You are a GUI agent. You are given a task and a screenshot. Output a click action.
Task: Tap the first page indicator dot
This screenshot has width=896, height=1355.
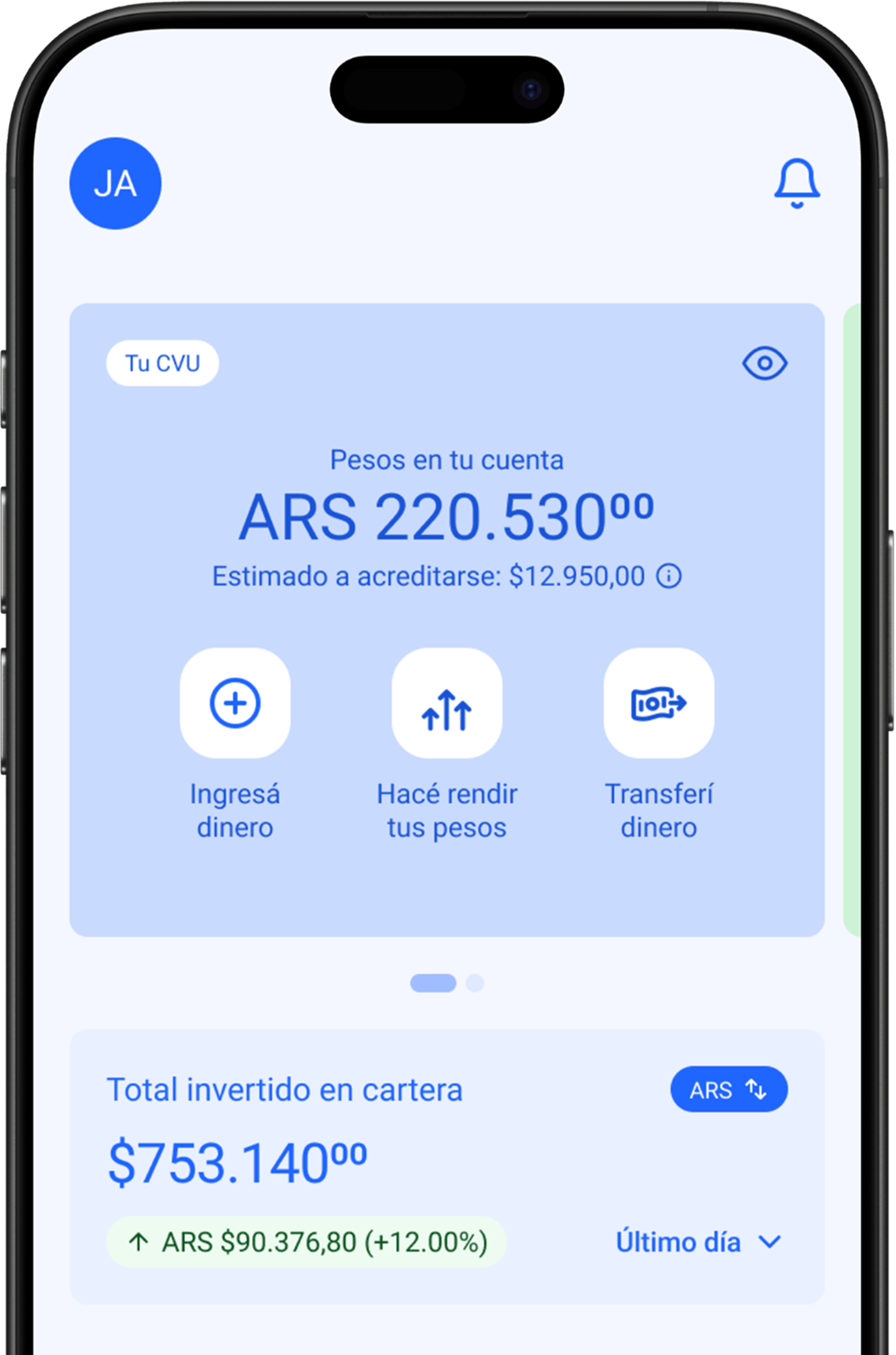(432, 983)
